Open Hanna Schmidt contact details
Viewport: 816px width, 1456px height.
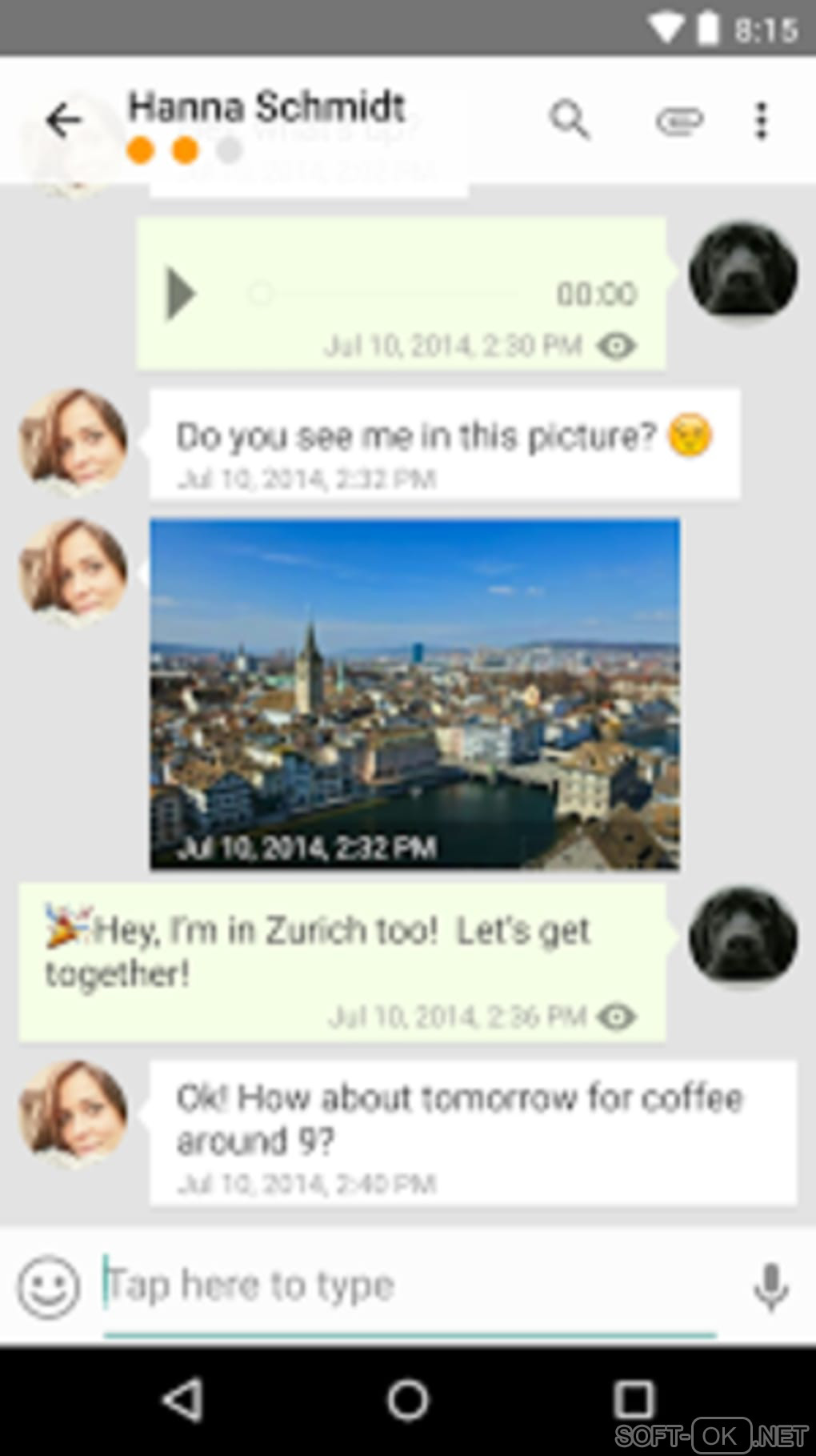(x=267, y=108)
